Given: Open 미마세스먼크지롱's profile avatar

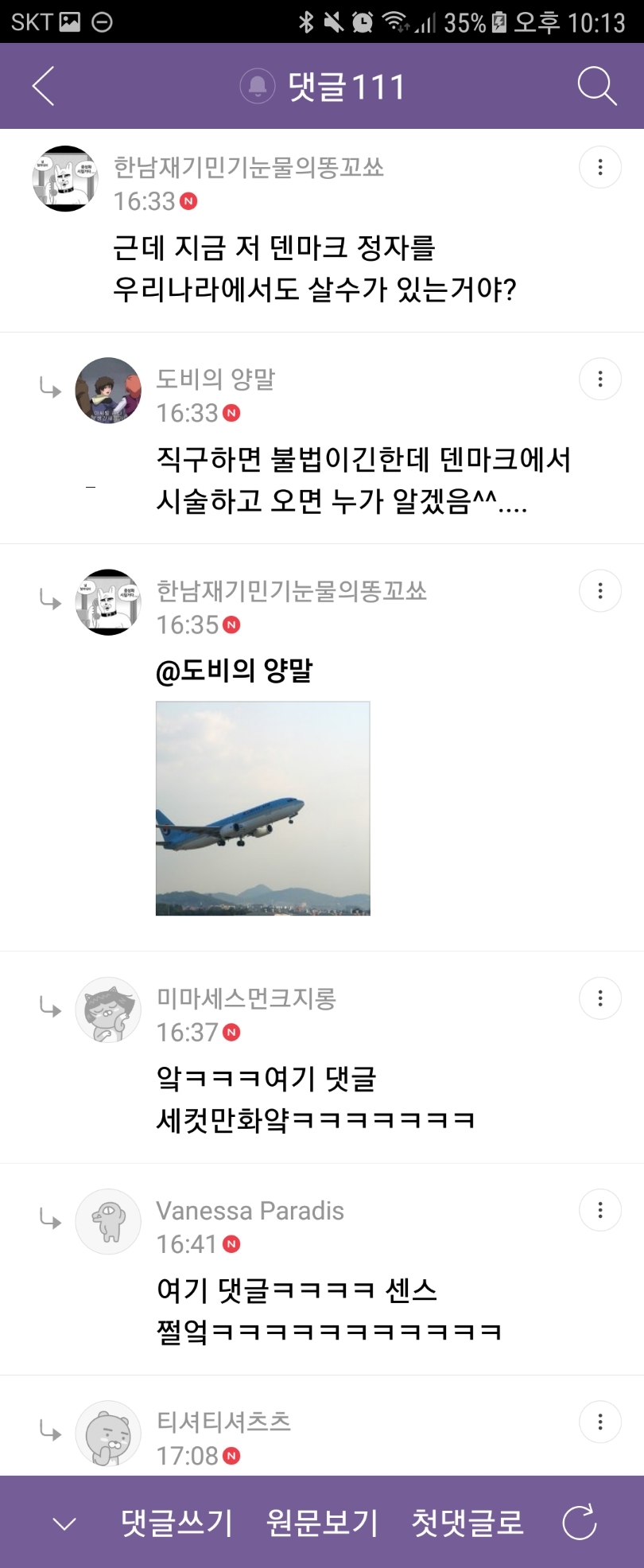Looking at the screenshot, I should pos(108,1010).
